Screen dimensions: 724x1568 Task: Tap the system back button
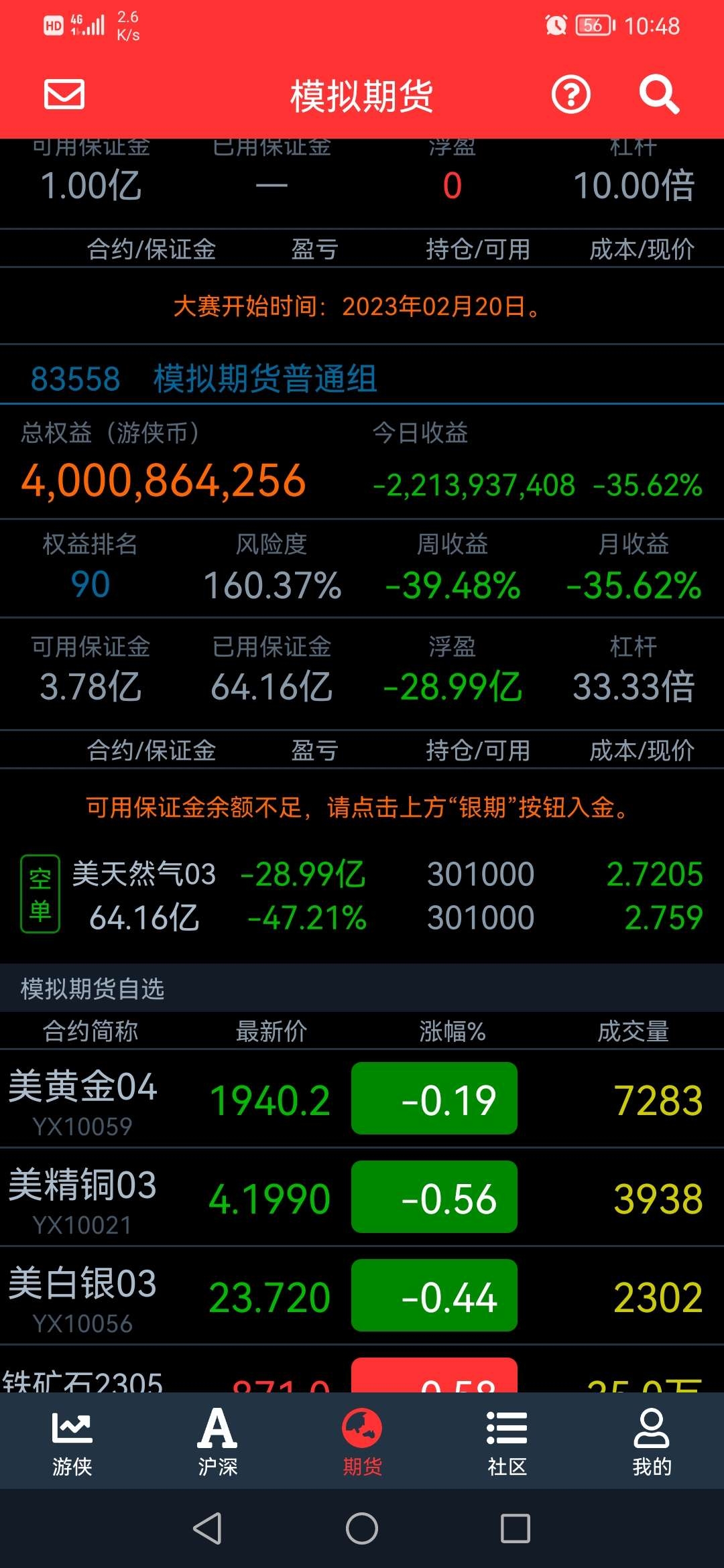(208, 1528)
